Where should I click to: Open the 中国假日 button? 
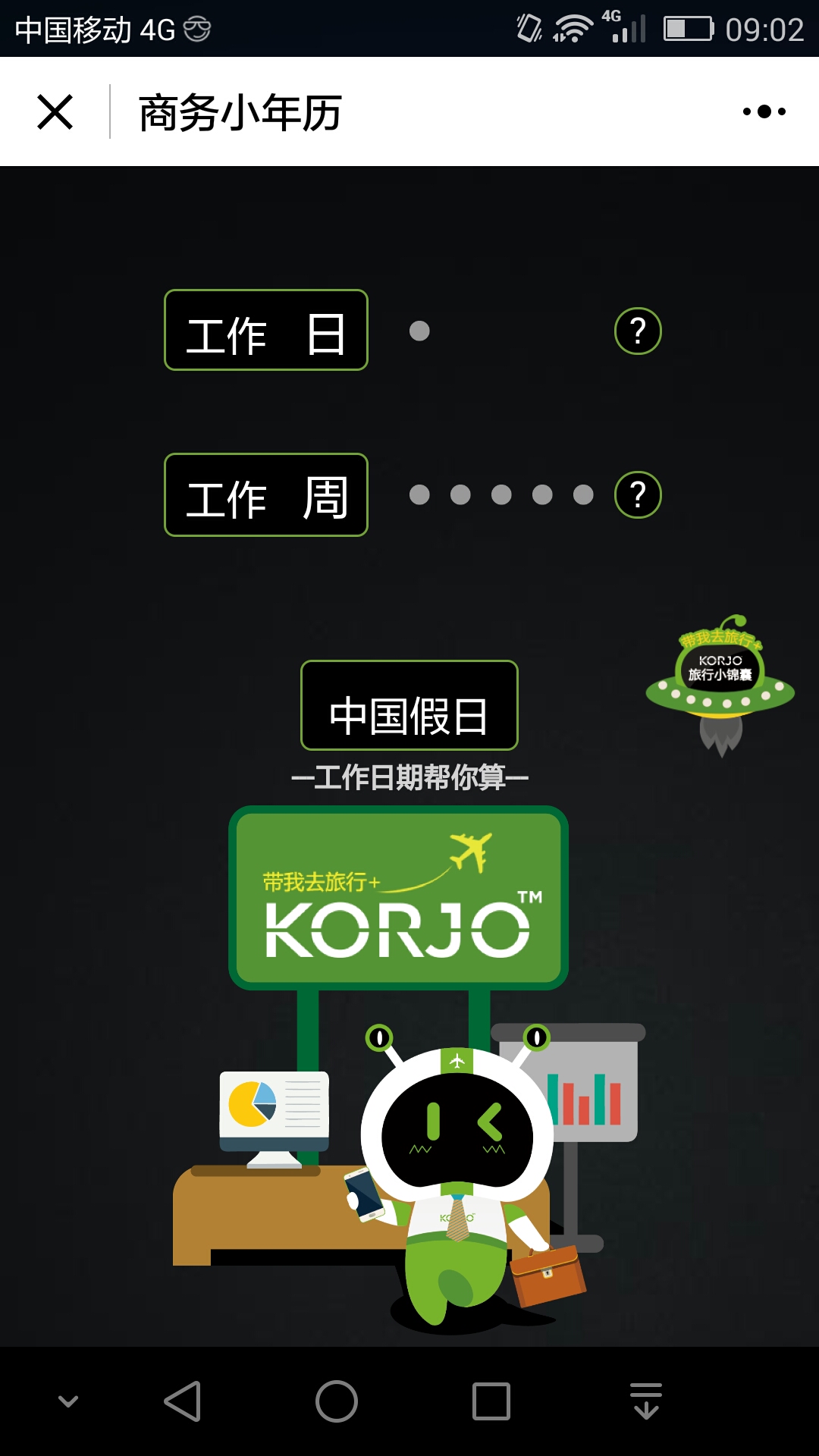point(409,705)
